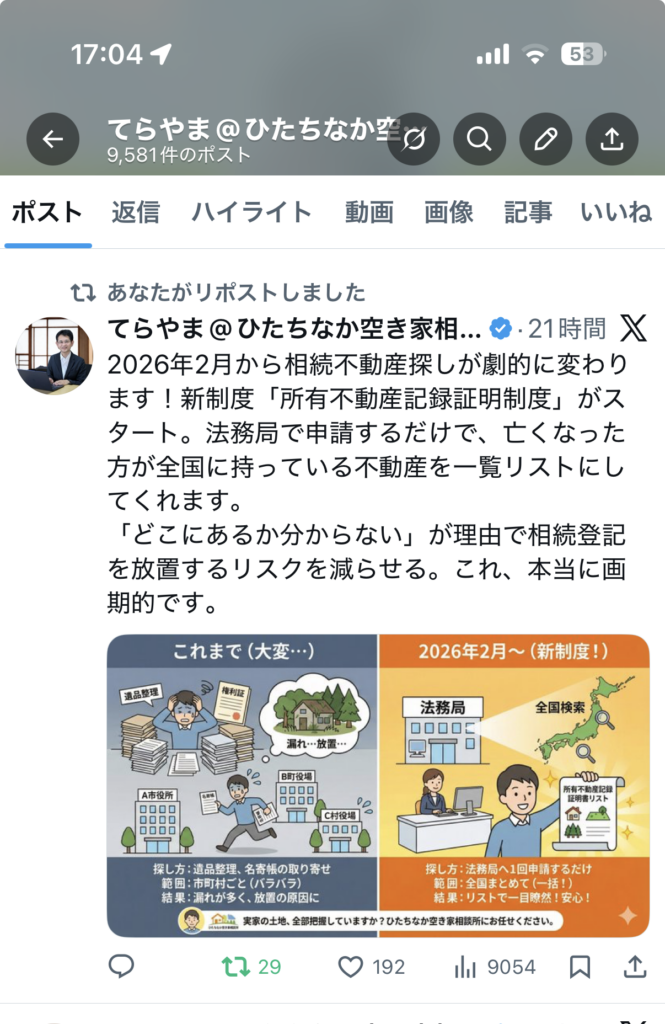Image resolution: width=665 pixels, height=1024 pixels.
Task: Open てらやま's profile picture
Action: click(x=54, y=356)
